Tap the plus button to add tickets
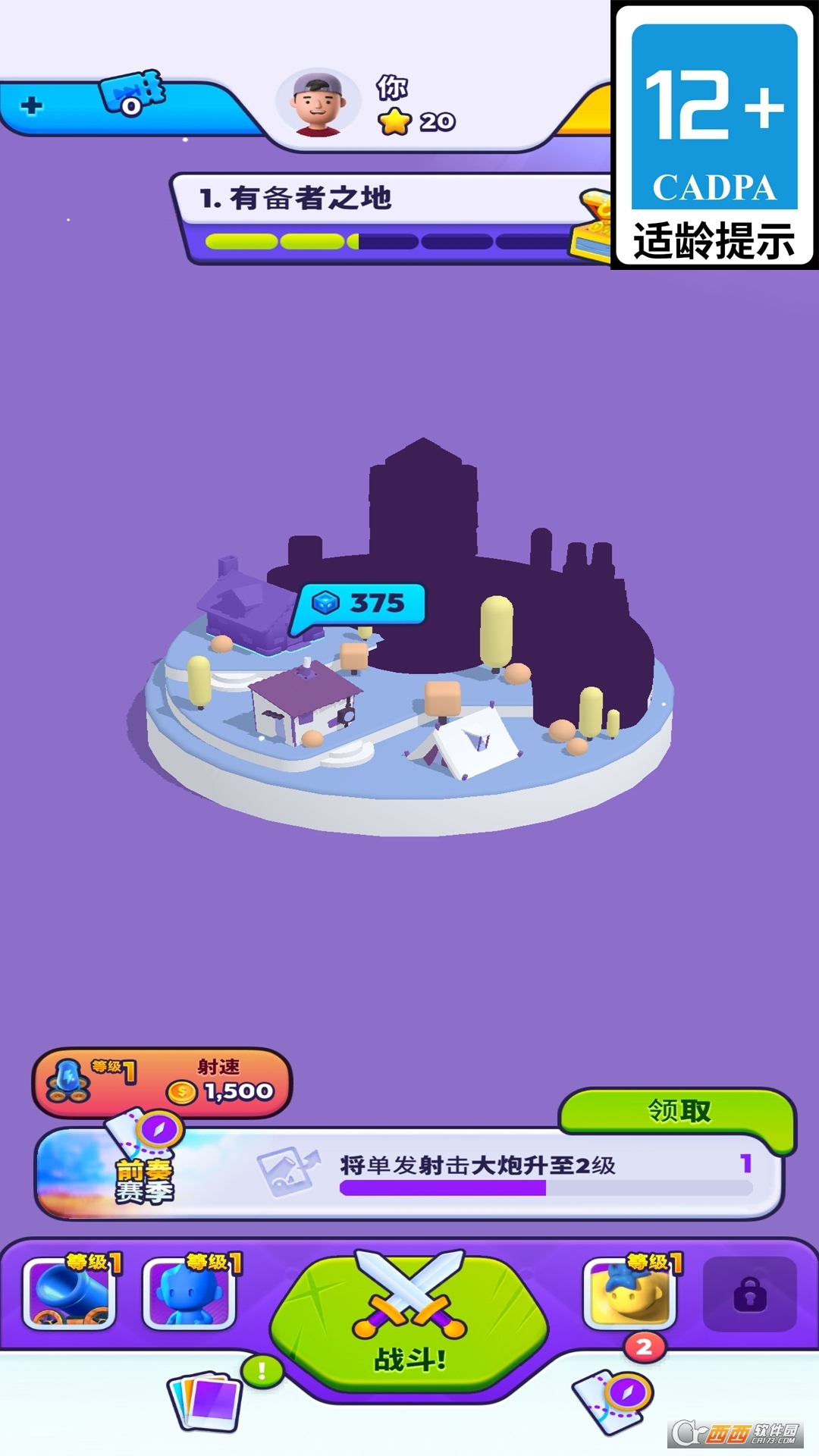Viewport: 819px width, 1456px height. pos(32,105)
